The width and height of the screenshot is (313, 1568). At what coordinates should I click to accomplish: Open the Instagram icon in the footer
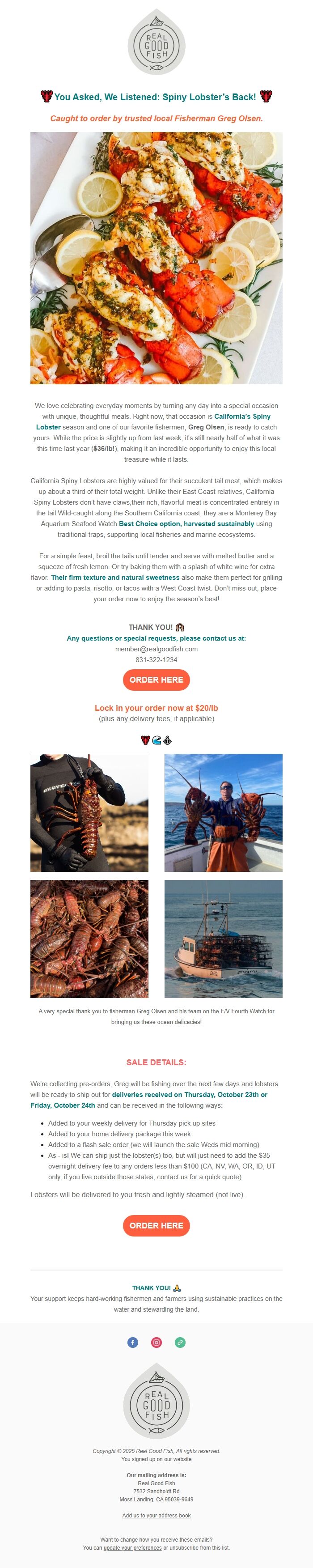point(156,1342)
